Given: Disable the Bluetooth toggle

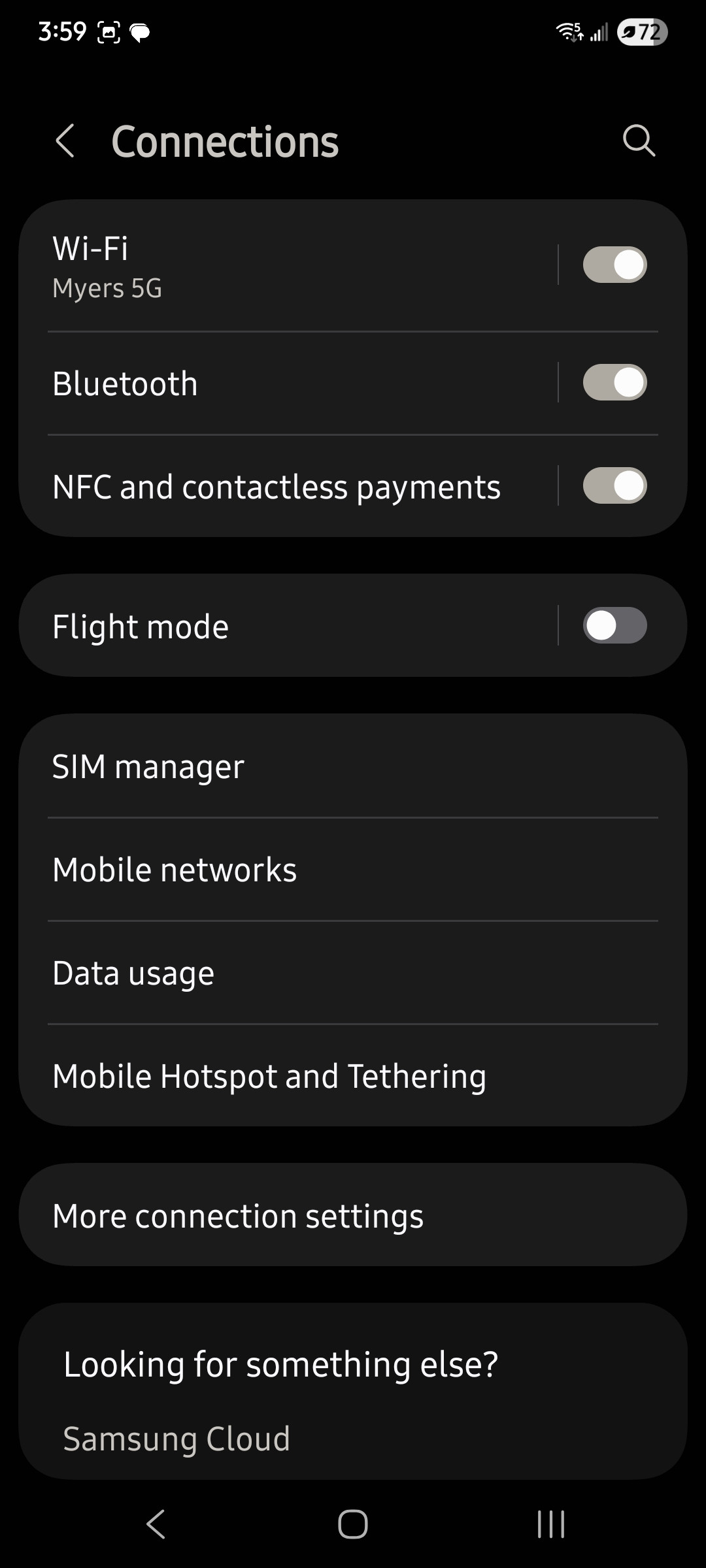Looking at the screenshot, I should pos(614,382).
